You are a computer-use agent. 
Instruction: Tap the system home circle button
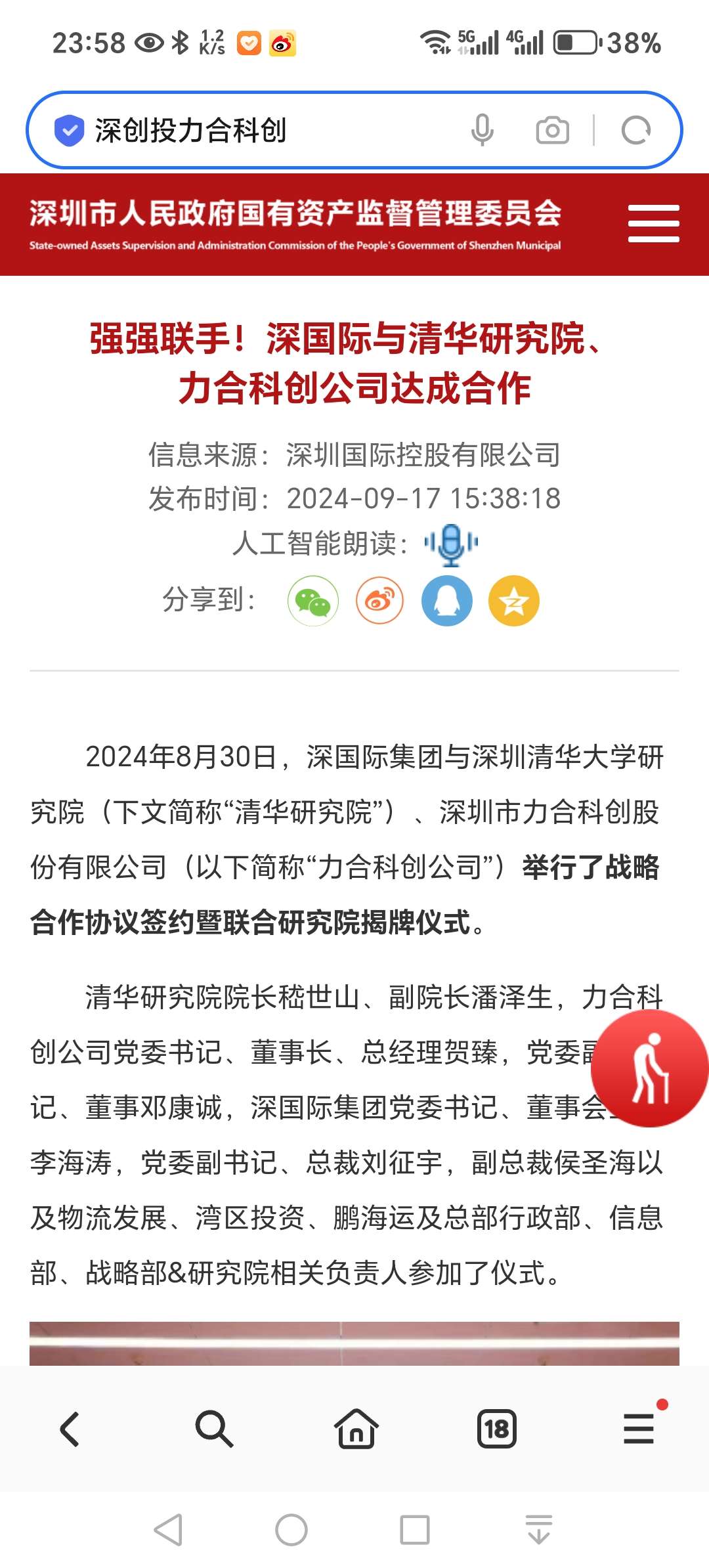point(291,1530)
